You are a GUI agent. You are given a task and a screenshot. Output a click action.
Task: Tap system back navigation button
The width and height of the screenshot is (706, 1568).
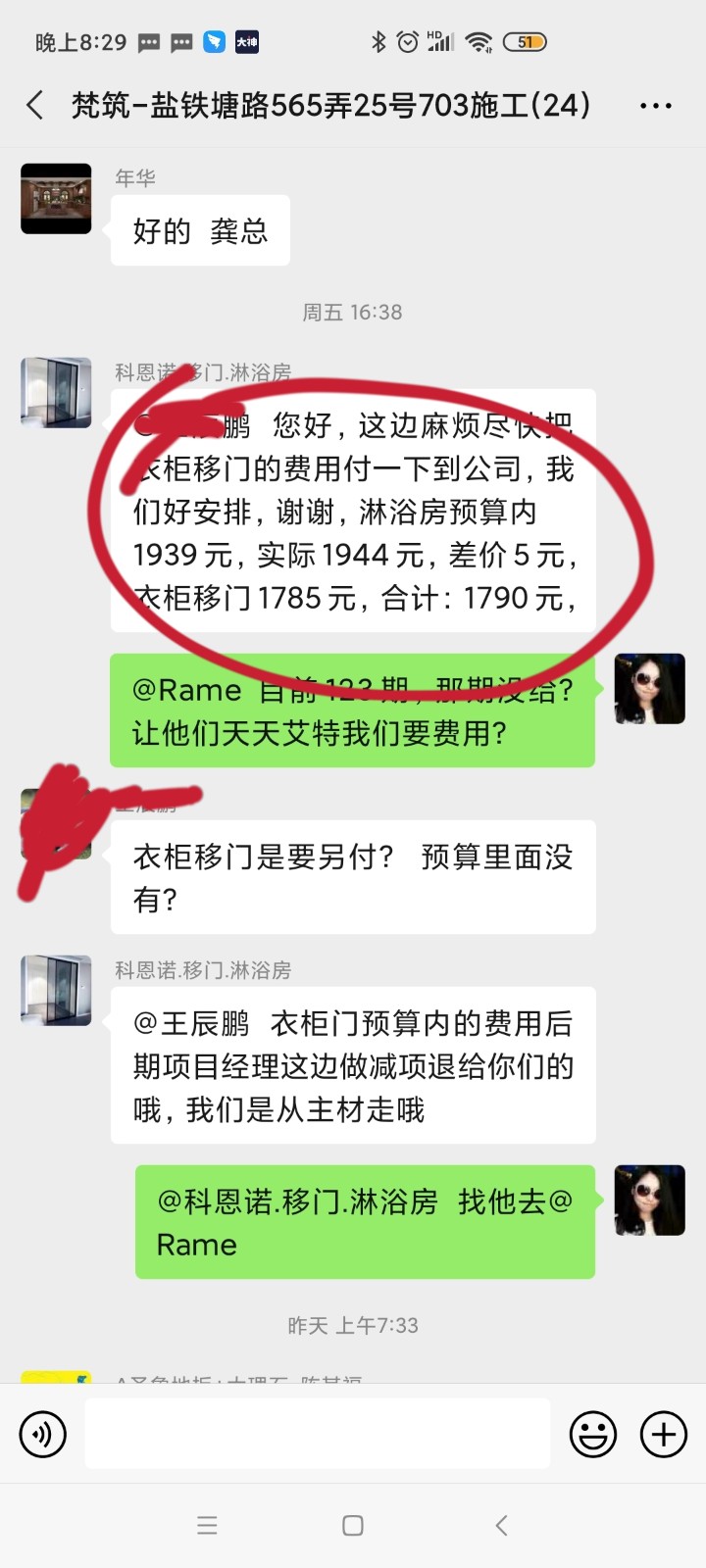pos(501,1525)
